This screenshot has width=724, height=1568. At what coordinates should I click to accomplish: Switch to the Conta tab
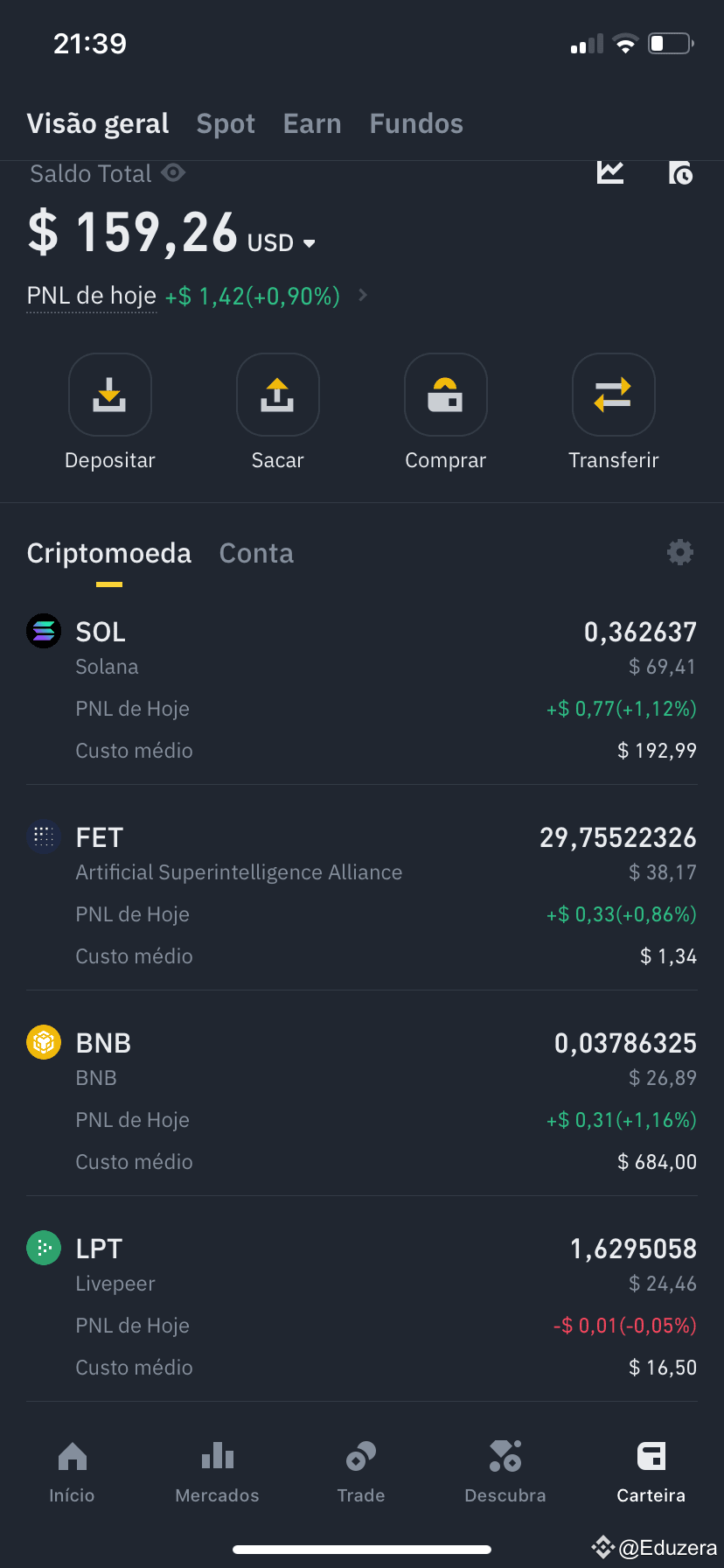tap(256, 554)
